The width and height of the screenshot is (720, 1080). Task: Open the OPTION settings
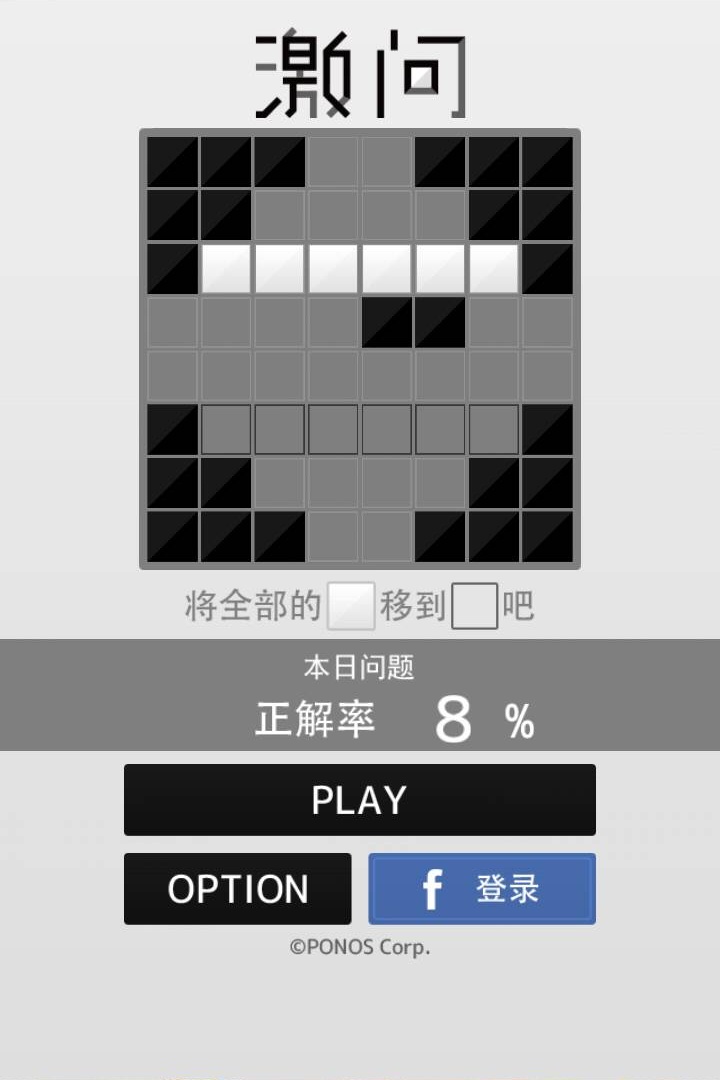coord(237,888)
